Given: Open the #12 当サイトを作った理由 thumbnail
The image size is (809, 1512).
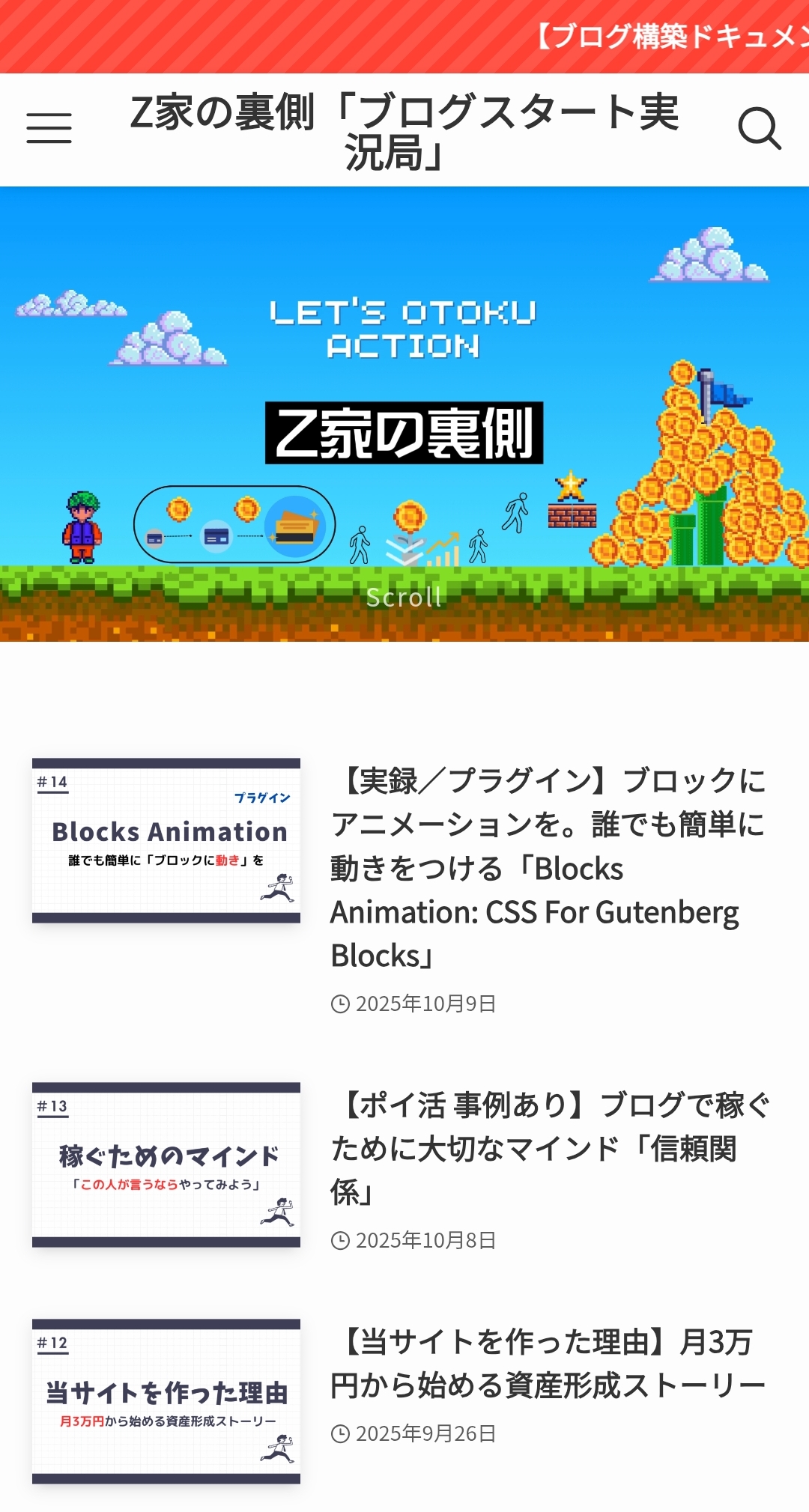Looking at the screenshot, I should (x=166, y=1401).
